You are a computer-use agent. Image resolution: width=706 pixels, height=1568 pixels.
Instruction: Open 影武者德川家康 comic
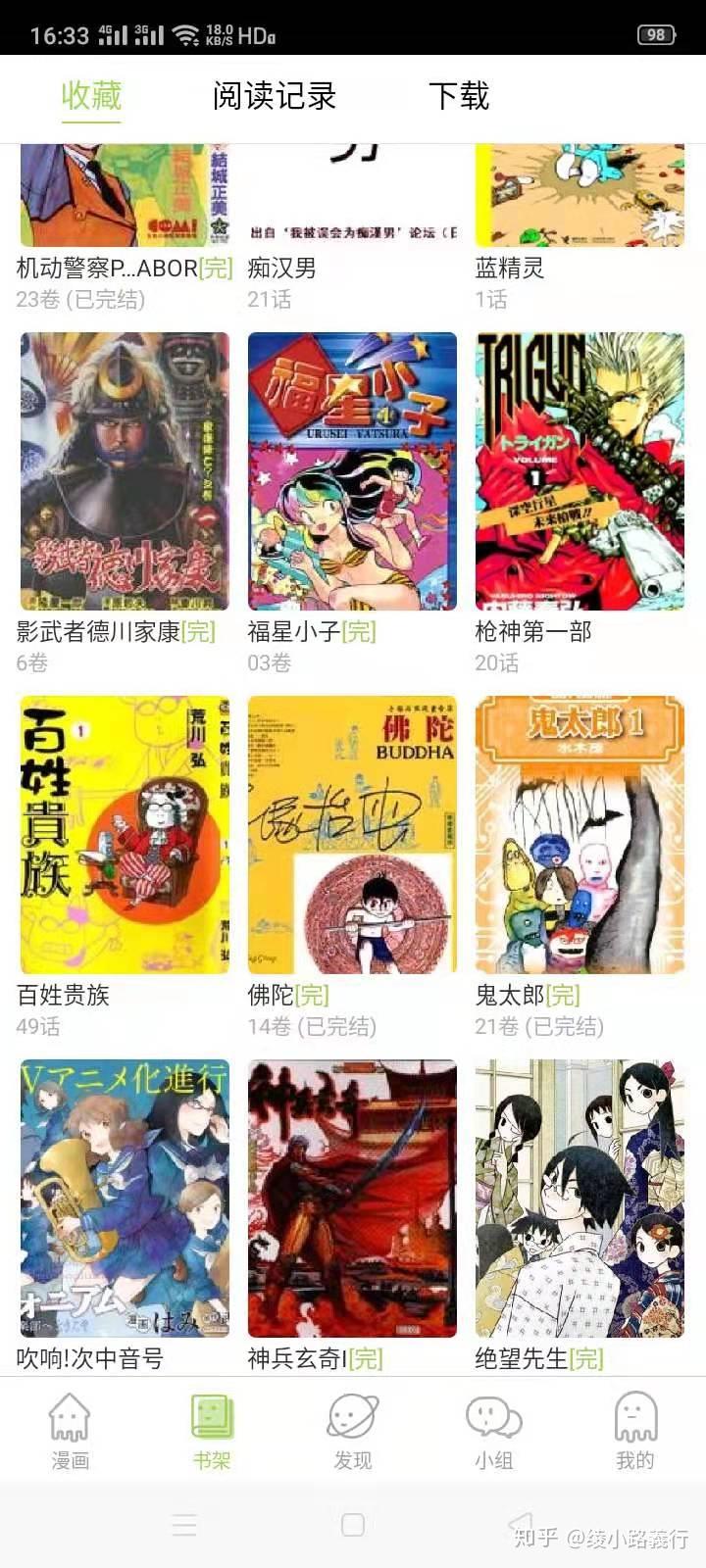click(x=125, y=471)
